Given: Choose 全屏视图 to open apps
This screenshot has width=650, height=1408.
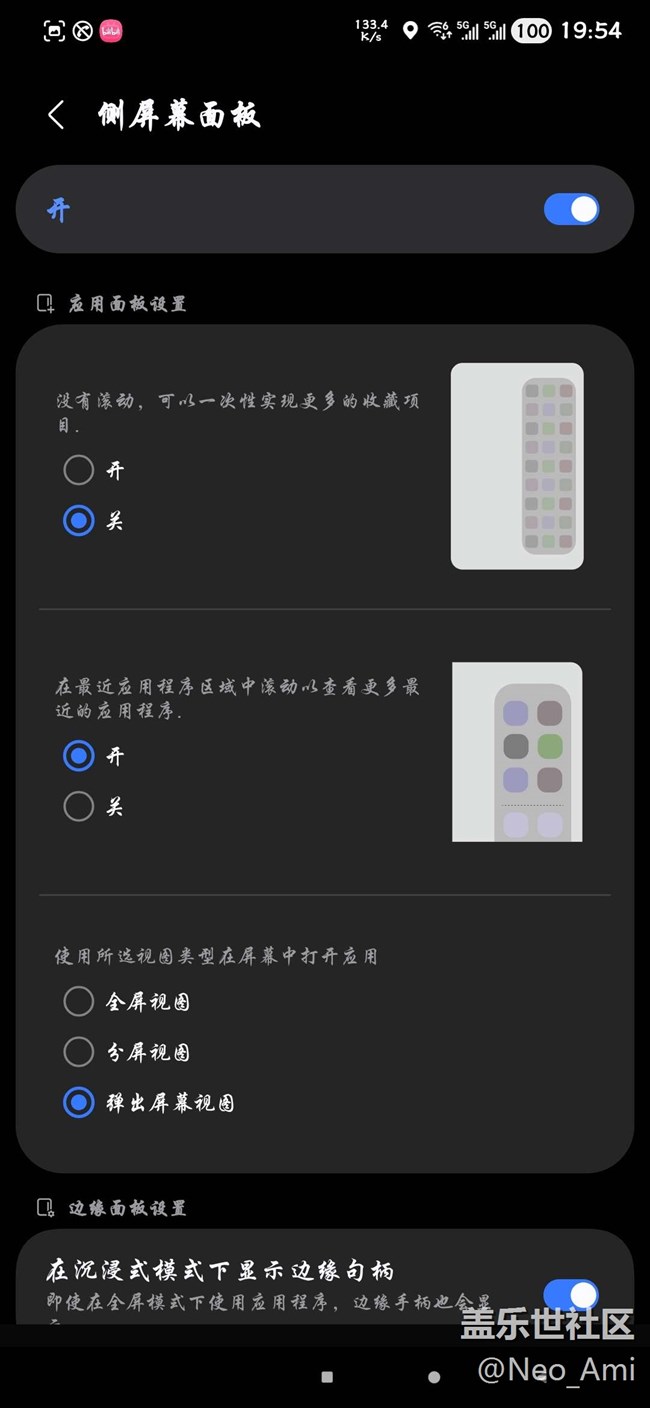Looking at the screenshot, I should pos(79,1001).
